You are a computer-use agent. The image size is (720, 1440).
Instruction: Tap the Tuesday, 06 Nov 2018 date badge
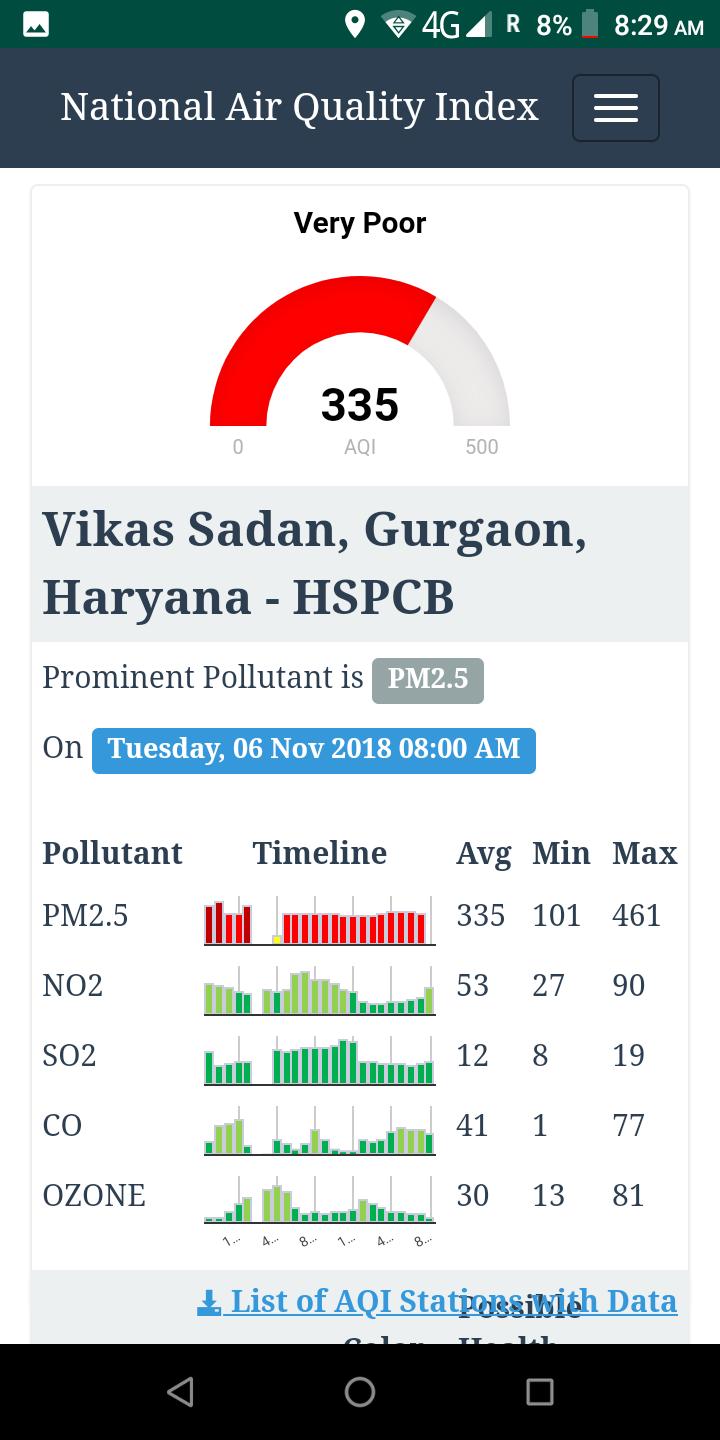(313, 750)
